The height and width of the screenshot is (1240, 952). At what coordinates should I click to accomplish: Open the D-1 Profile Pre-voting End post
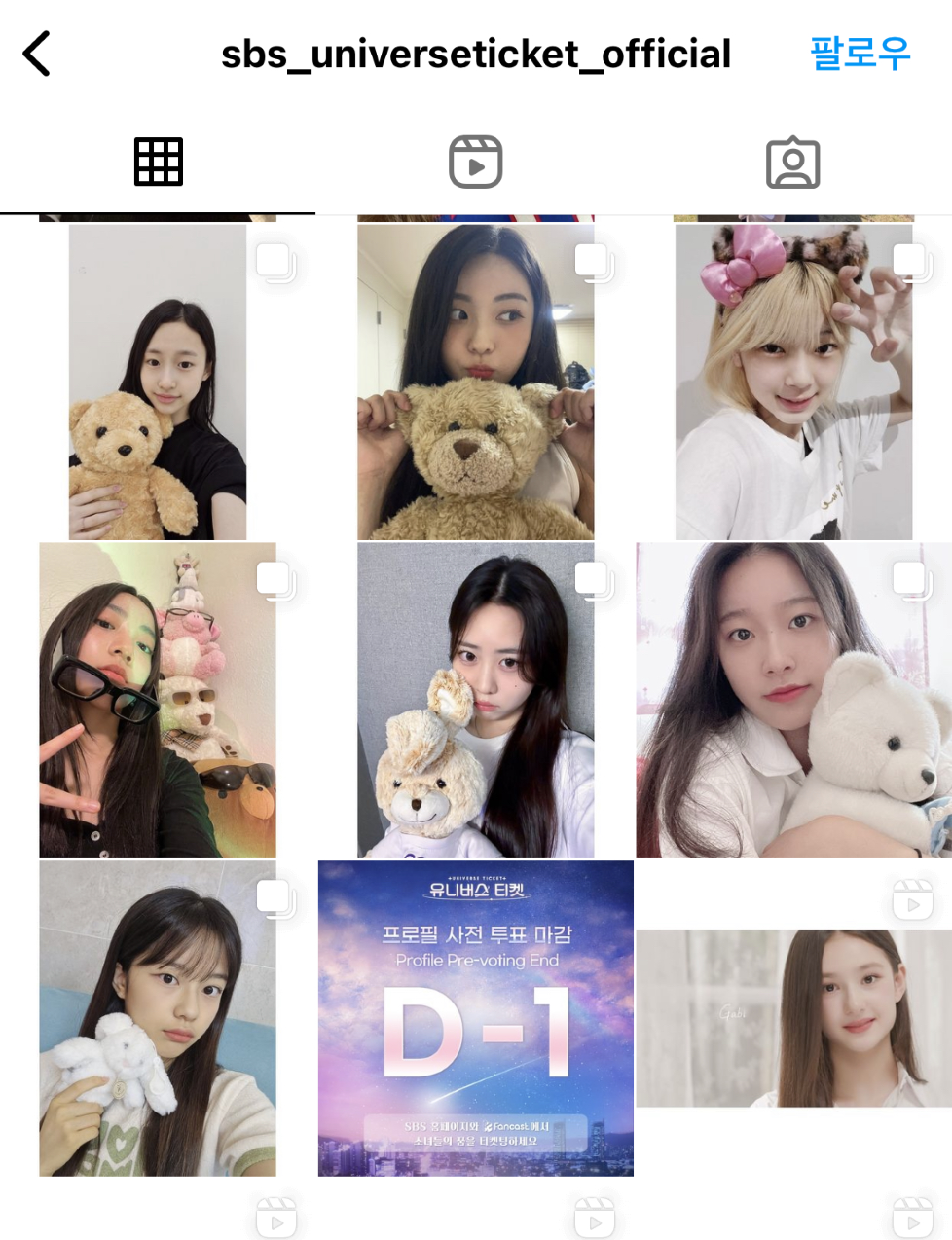tap(475, 1018)
